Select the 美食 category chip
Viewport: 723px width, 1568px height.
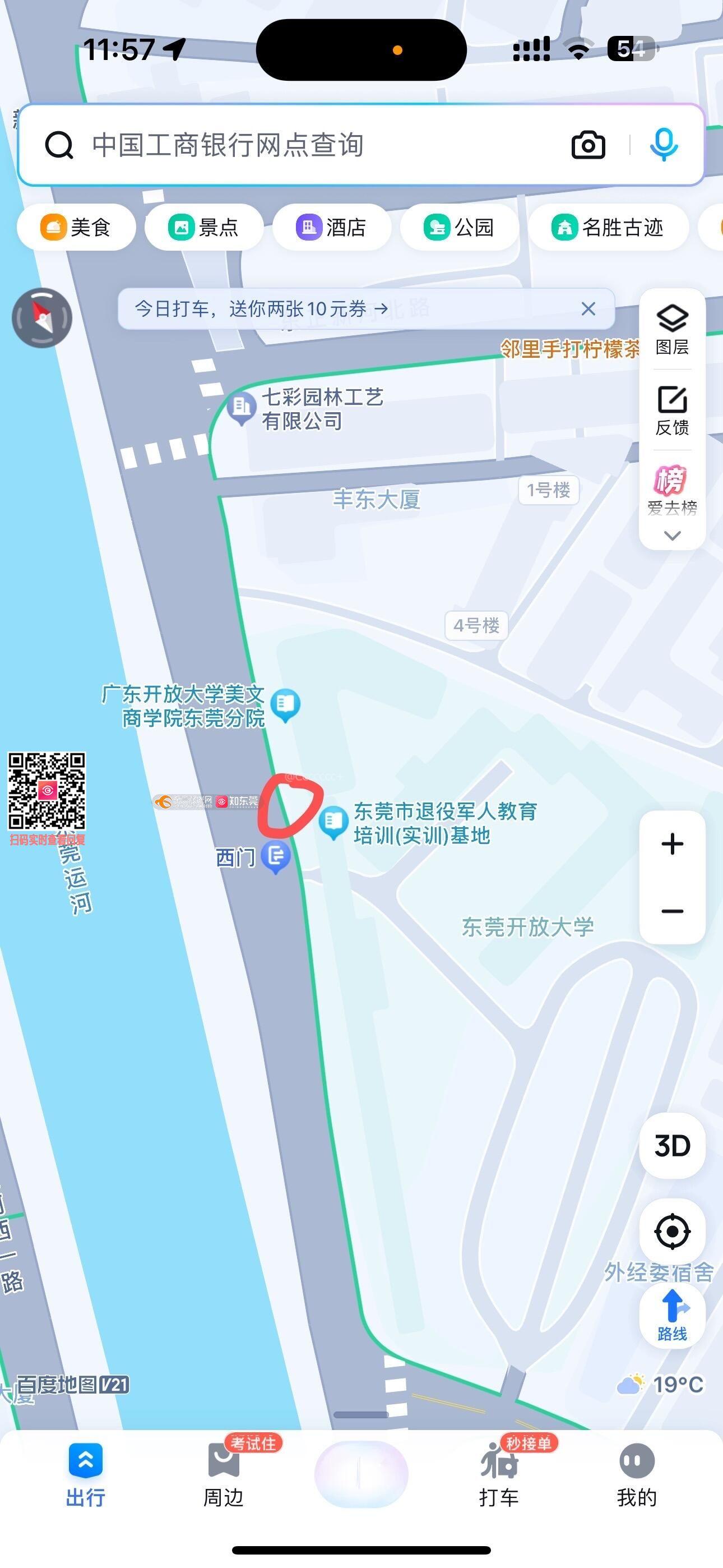click(x=76, y=228)
